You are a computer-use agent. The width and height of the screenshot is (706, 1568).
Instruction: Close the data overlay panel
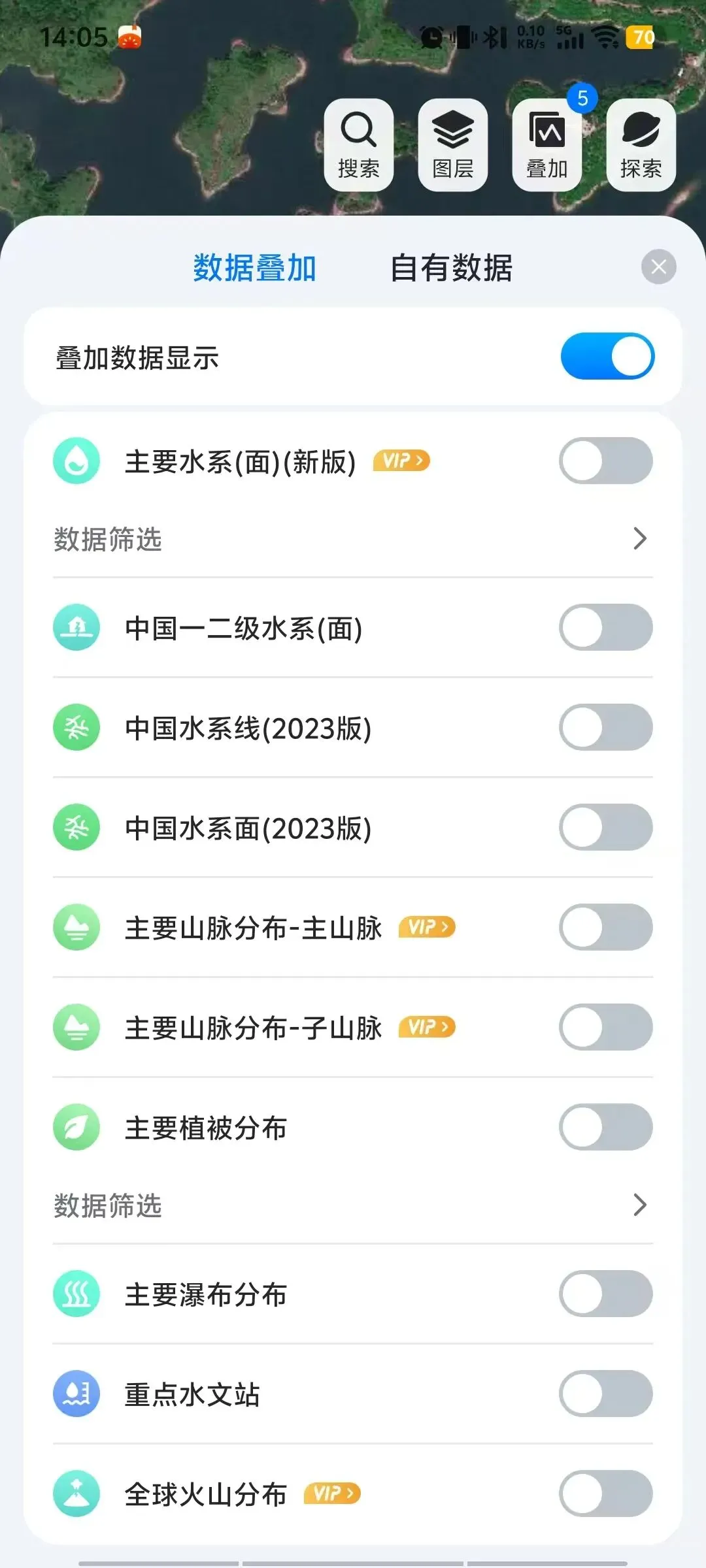click(x=658, y=267)
